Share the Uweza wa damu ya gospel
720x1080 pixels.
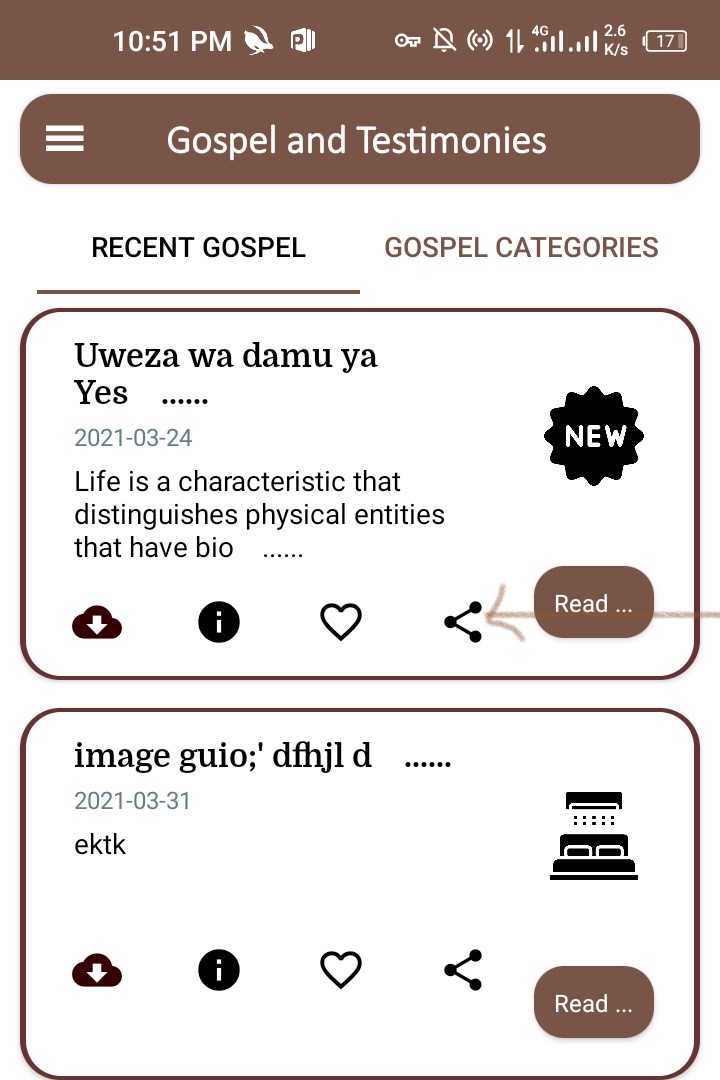tap(463, 622)
